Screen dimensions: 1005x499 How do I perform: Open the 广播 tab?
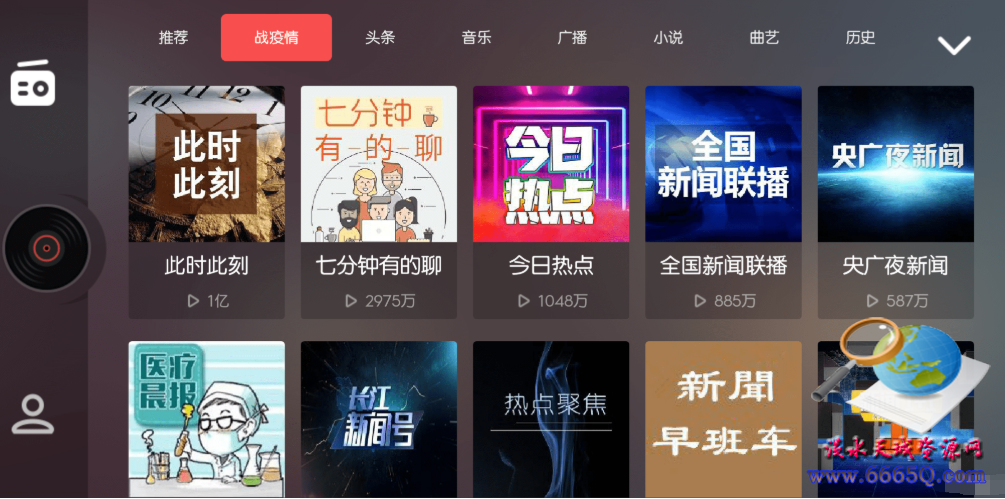click(572, 38)
